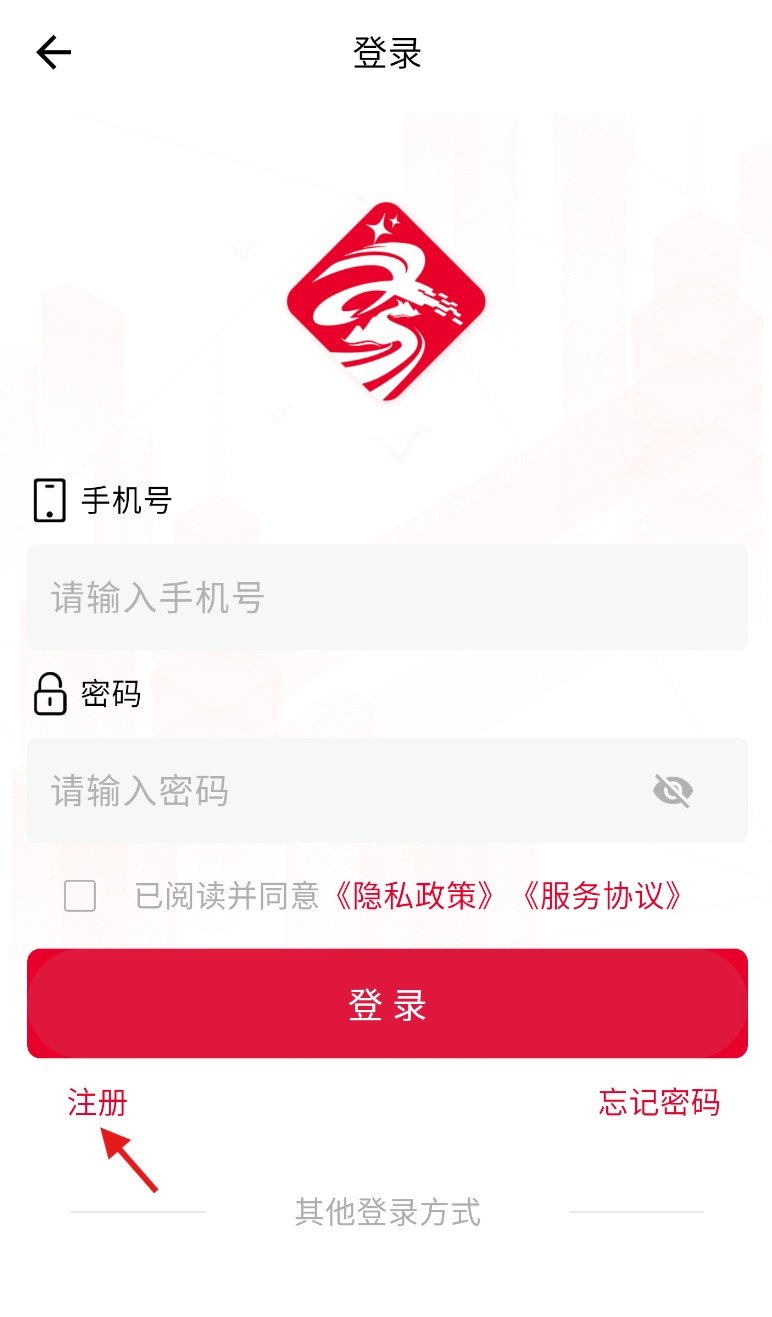The image size is (772, 1317).
Task: Select 忘记密码 to reset password
Action: click(x=659, y=1102)
